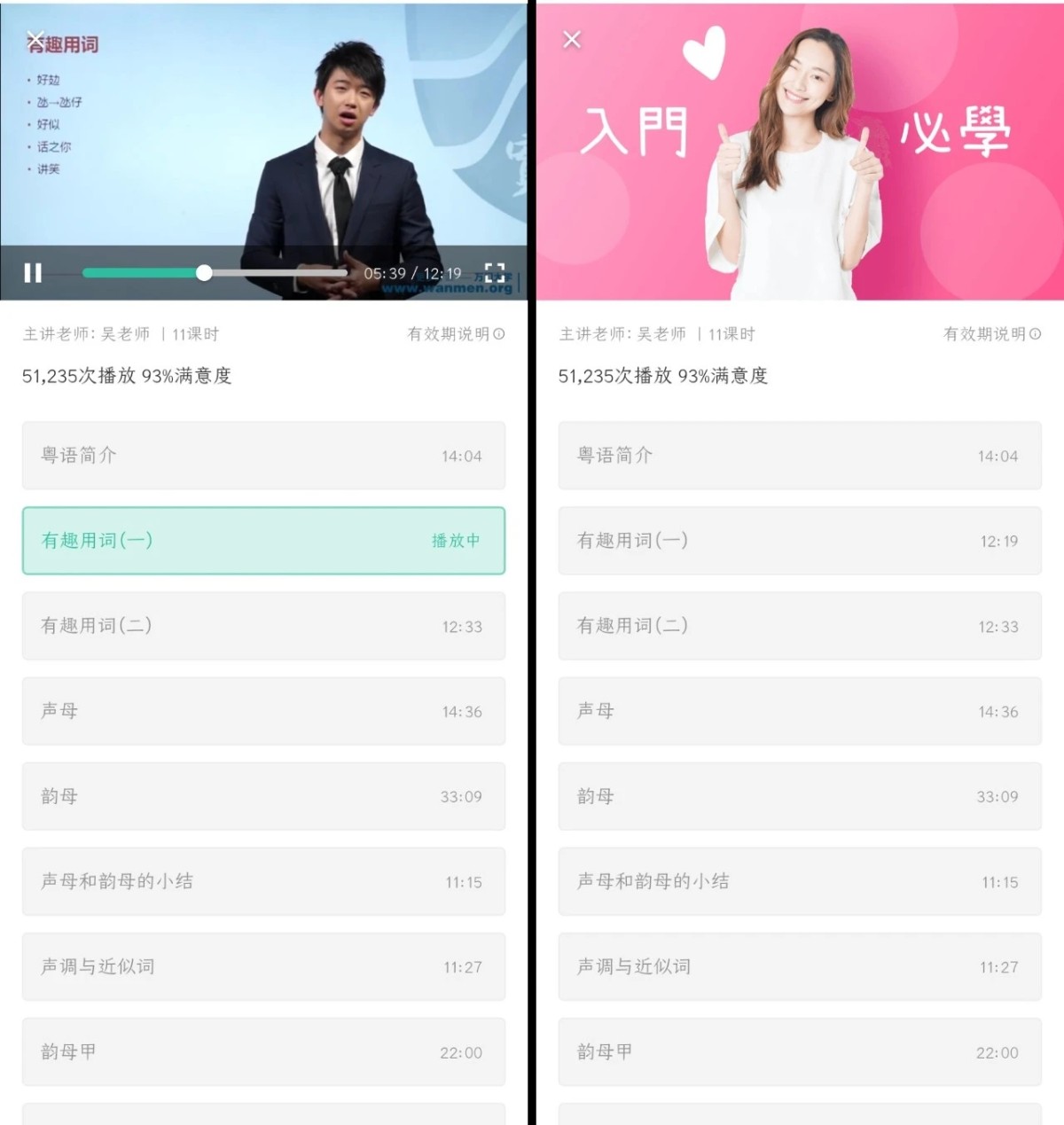Select the 有趣用词(一) lesson marked 播放中
Viewport: 1064px width, 1125px height.
[263, 541]
